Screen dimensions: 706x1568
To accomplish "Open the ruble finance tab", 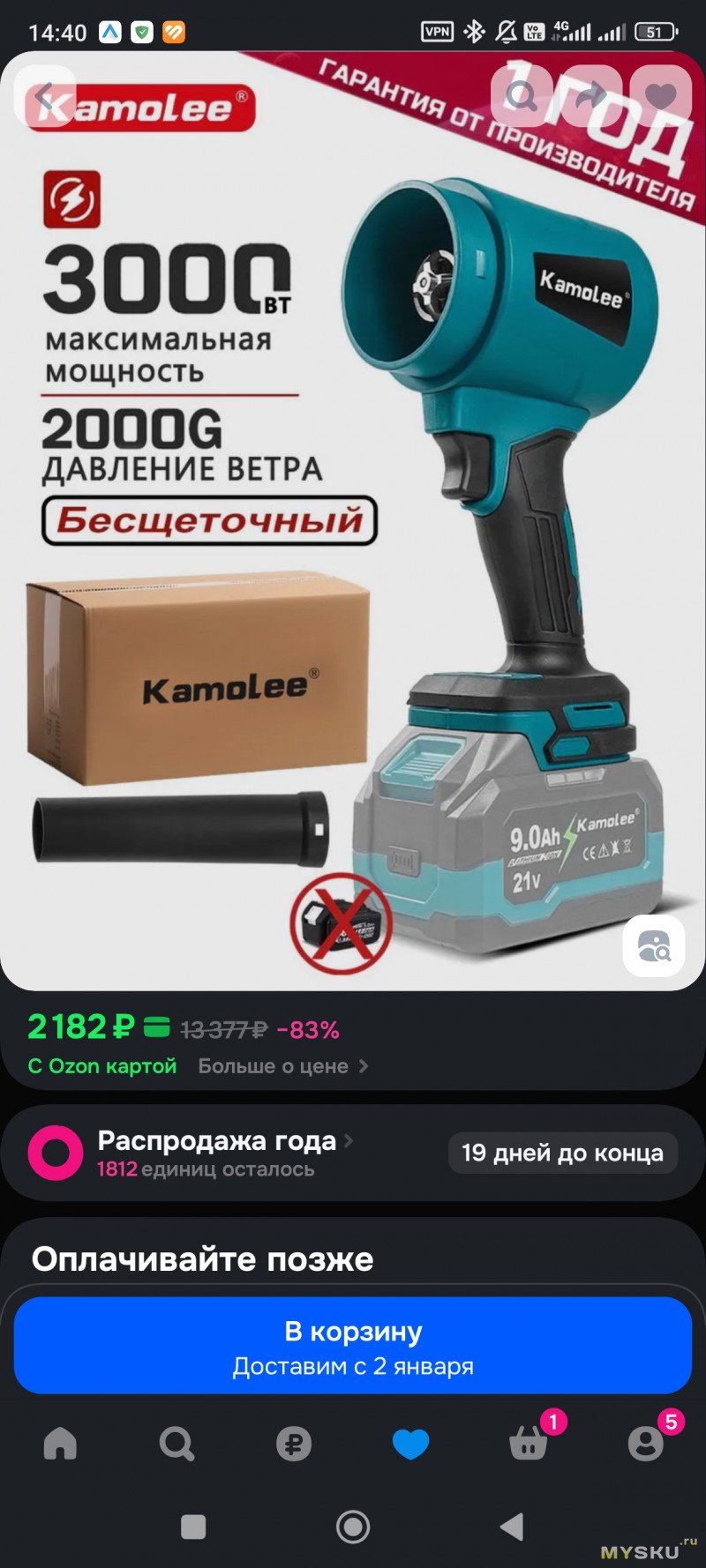I will 293,1444.
